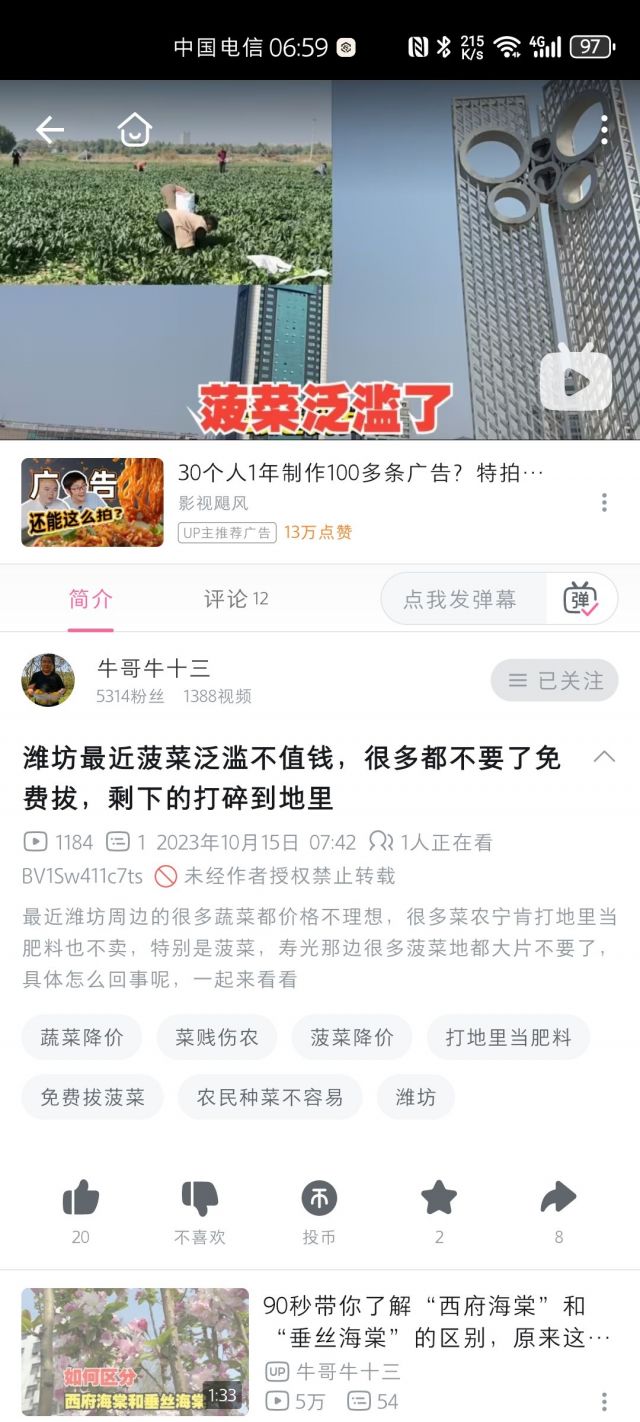Like this video with thumbs up
The width and height of the screenshot is (640, 1422).
[x=81, y=1198]
